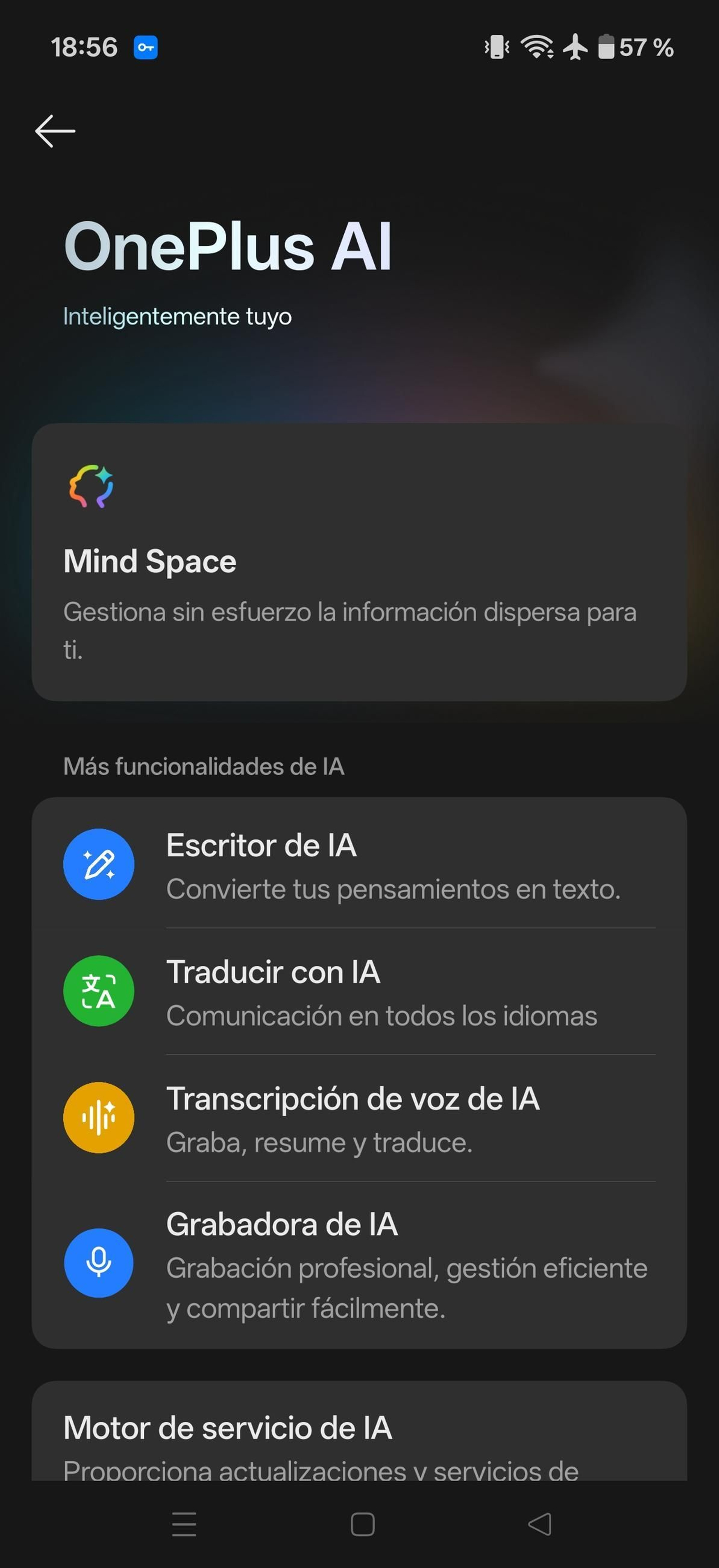The image size is (719, 1568).
Task: Tap the system home button
Action: pos(363,1524)
